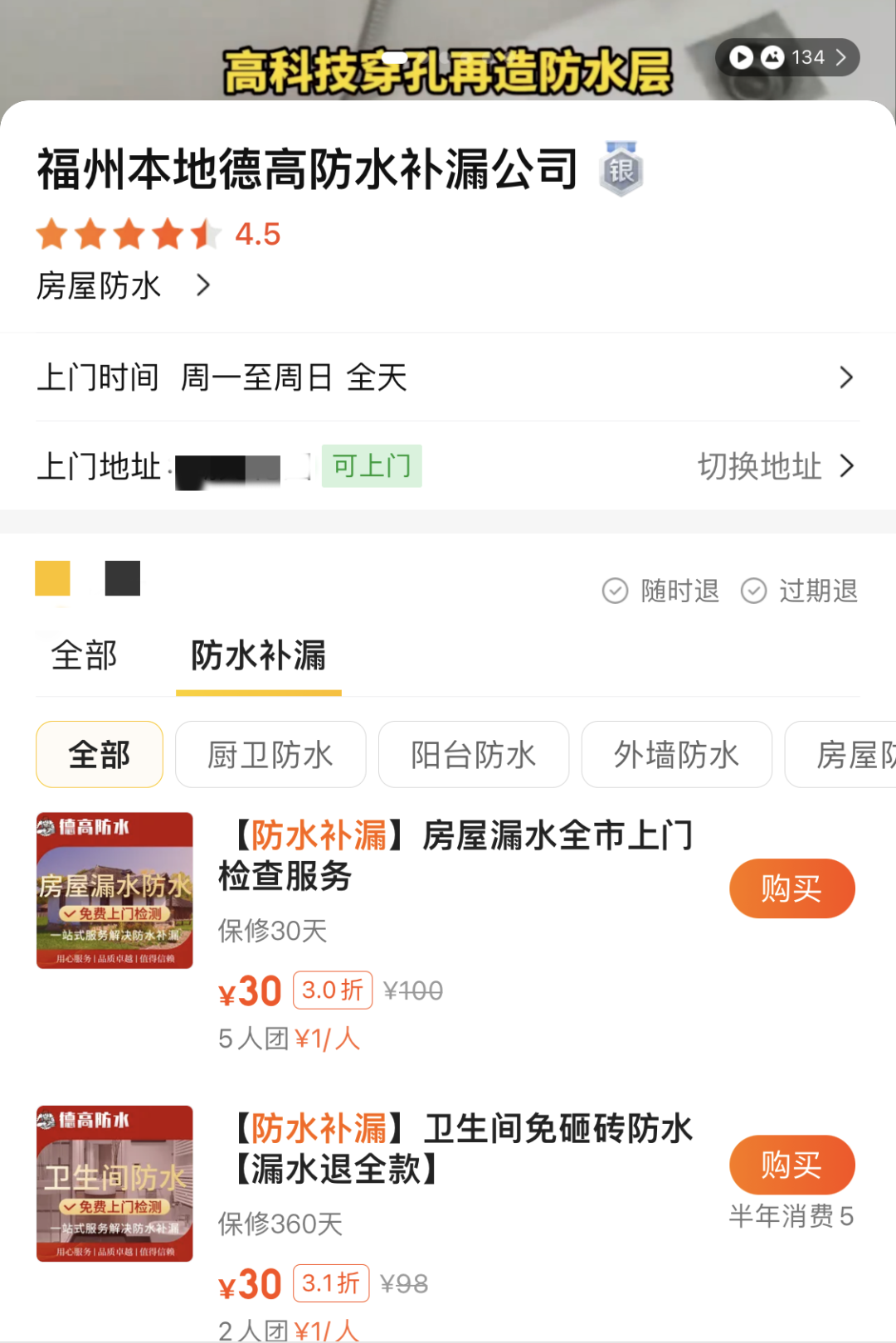Viewport: 896px width, 1343px height.
Task: Select the 全部 filter pill
Action: (x=99, y=754)
